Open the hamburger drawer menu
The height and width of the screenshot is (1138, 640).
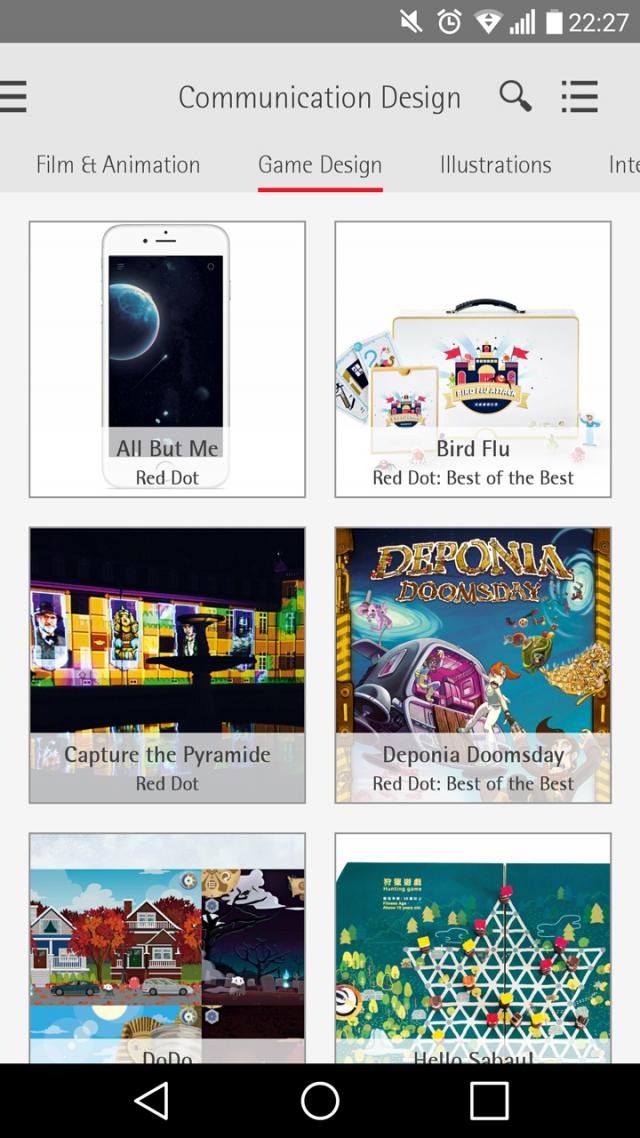pyautogui.click(x=14, y=97)
